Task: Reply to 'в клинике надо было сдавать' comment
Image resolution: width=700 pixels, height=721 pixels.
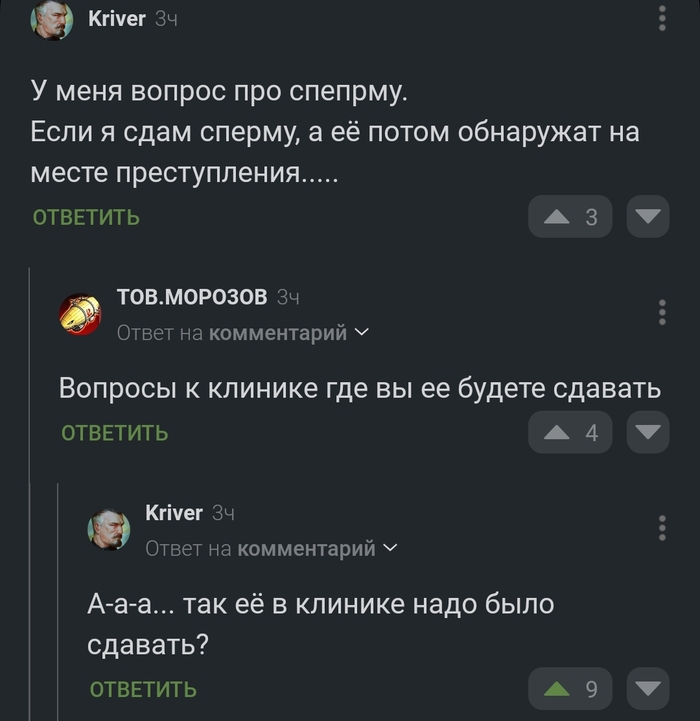Action: click(143, 689)
